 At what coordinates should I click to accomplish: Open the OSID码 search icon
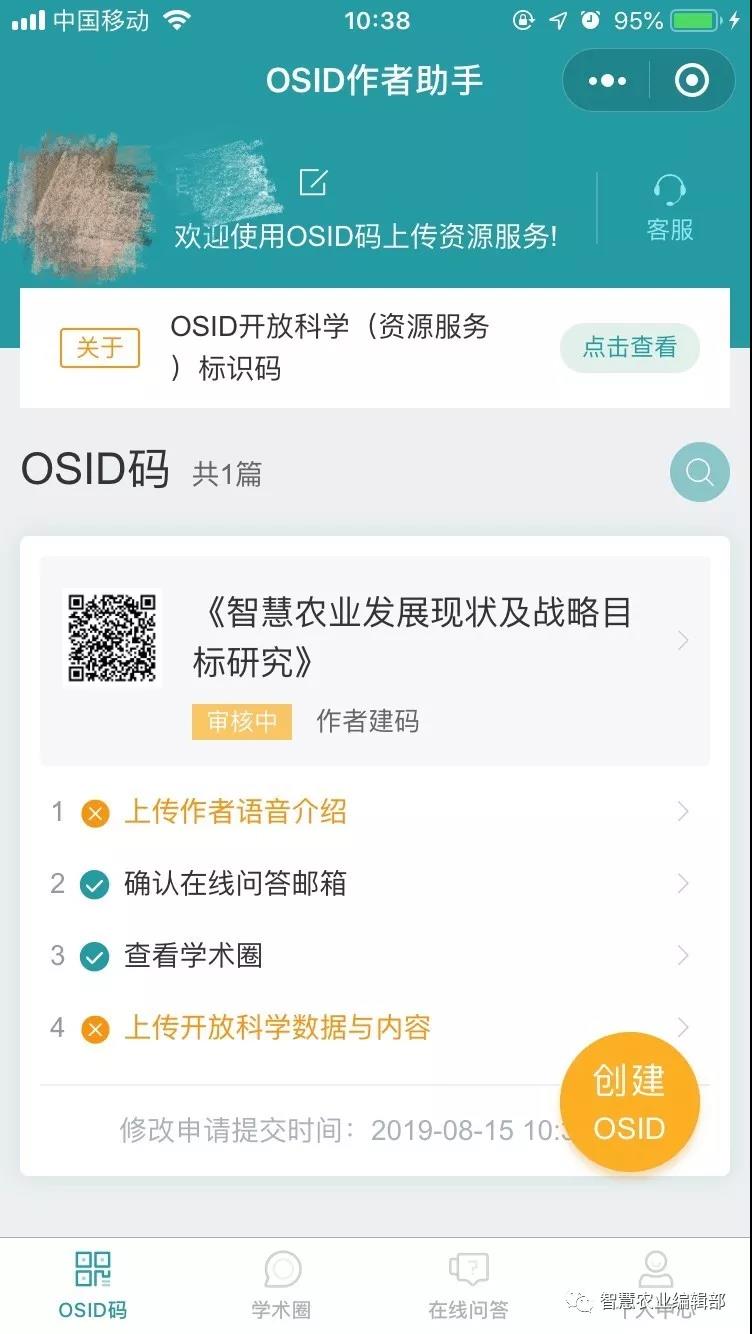point(699,472)
